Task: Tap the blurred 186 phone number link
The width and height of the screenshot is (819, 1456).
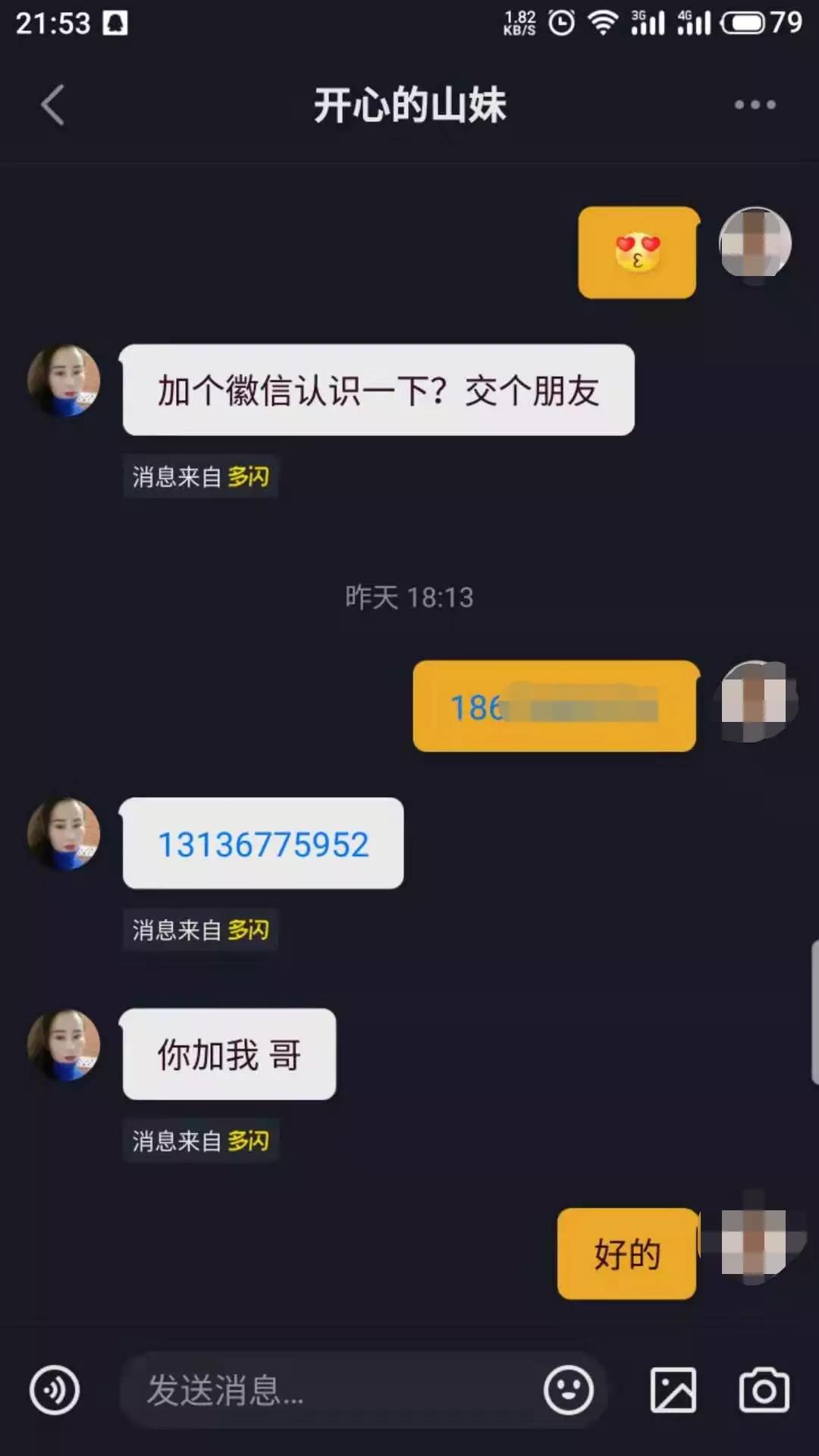Action: click(554, 708)
